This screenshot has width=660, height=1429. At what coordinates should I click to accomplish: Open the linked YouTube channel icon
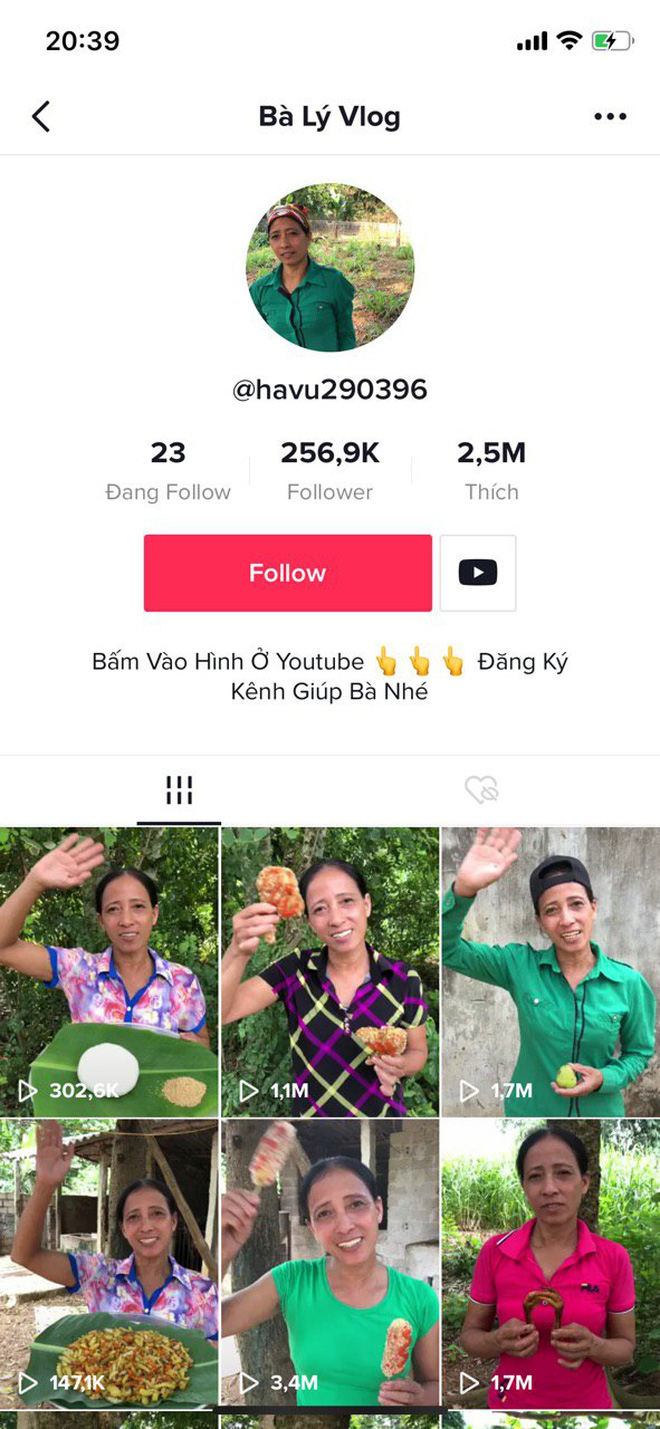478,573
